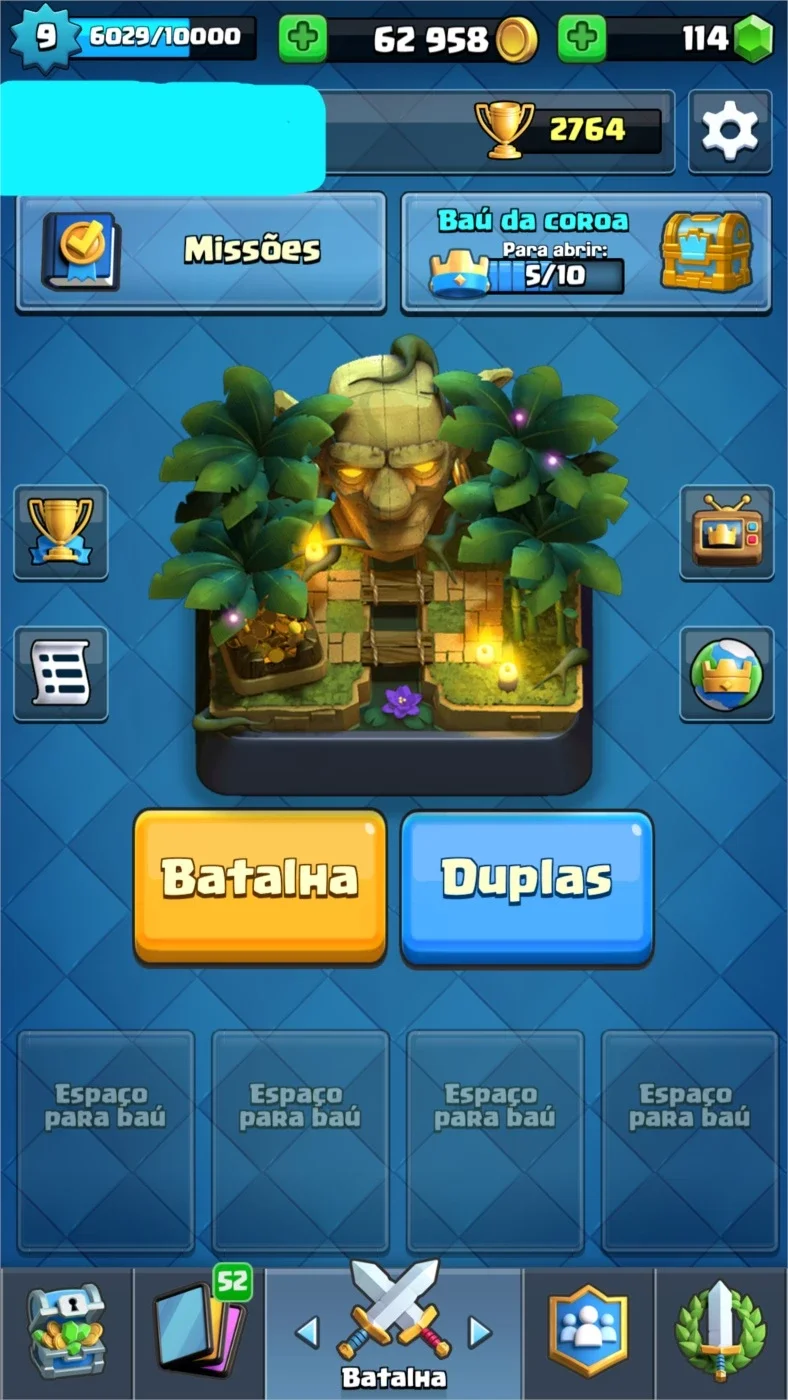Tap the plus button to buy gold

click(302, 39)
